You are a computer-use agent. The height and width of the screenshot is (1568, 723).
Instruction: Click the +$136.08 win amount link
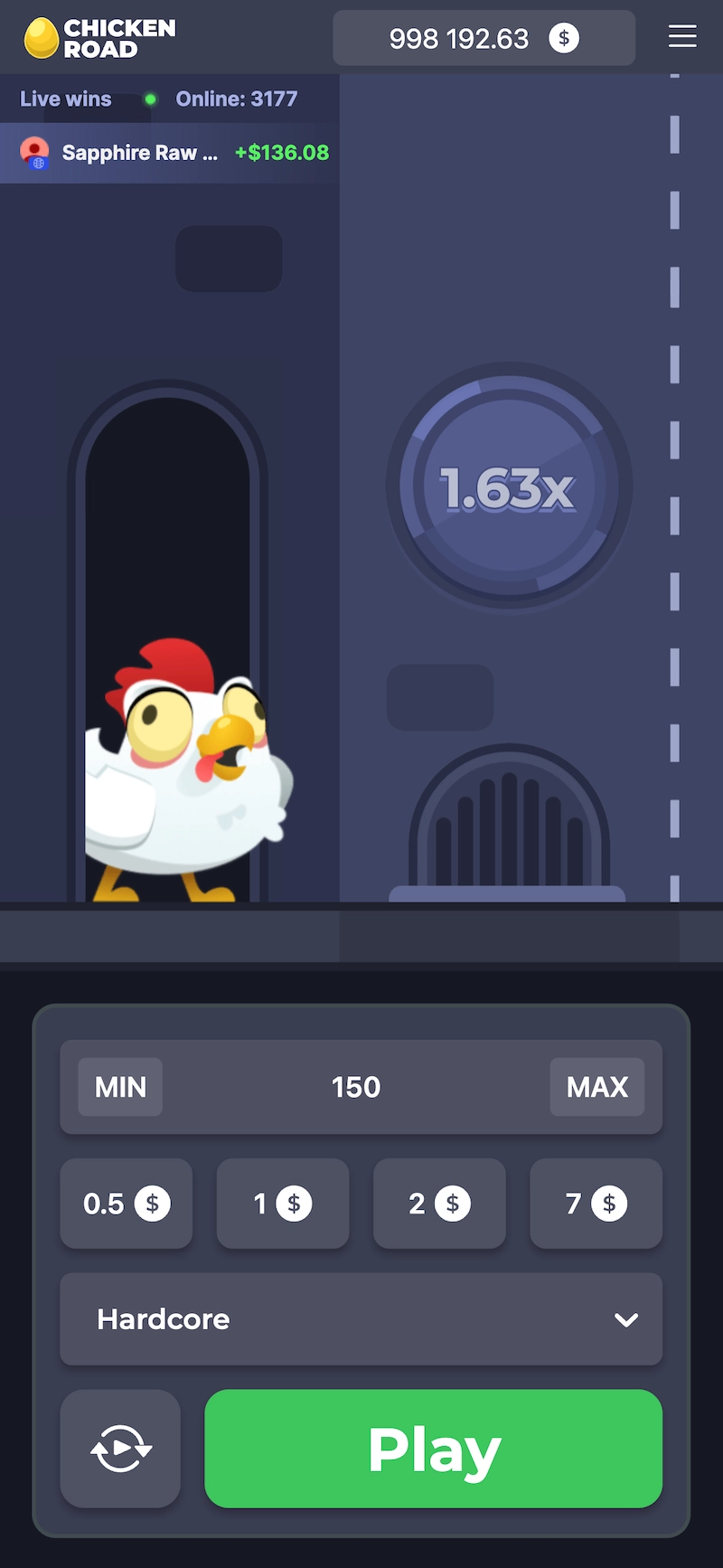coord(282,153)
